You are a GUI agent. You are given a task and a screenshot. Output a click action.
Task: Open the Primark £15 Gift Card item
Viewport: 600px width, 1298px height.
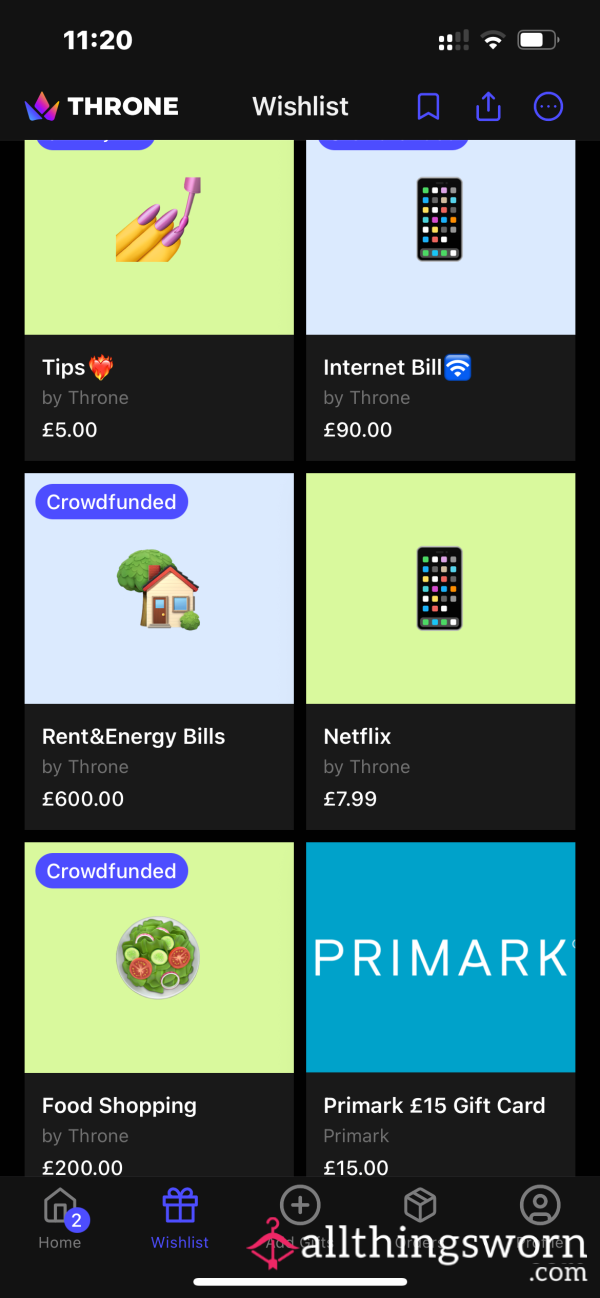441,1009
